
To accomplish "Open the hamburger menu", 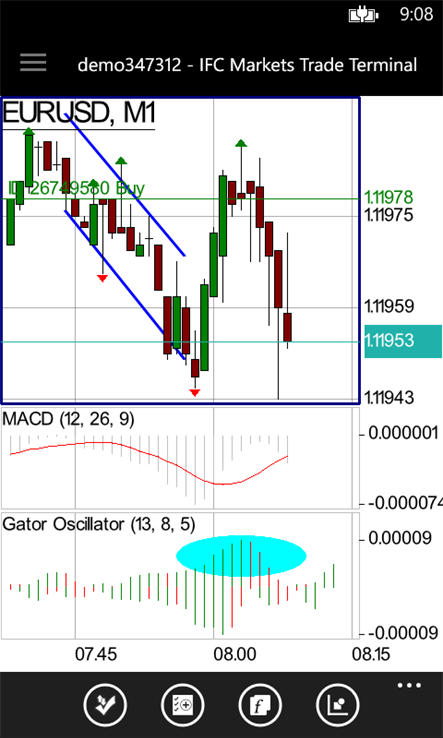I will coord(33,63).
